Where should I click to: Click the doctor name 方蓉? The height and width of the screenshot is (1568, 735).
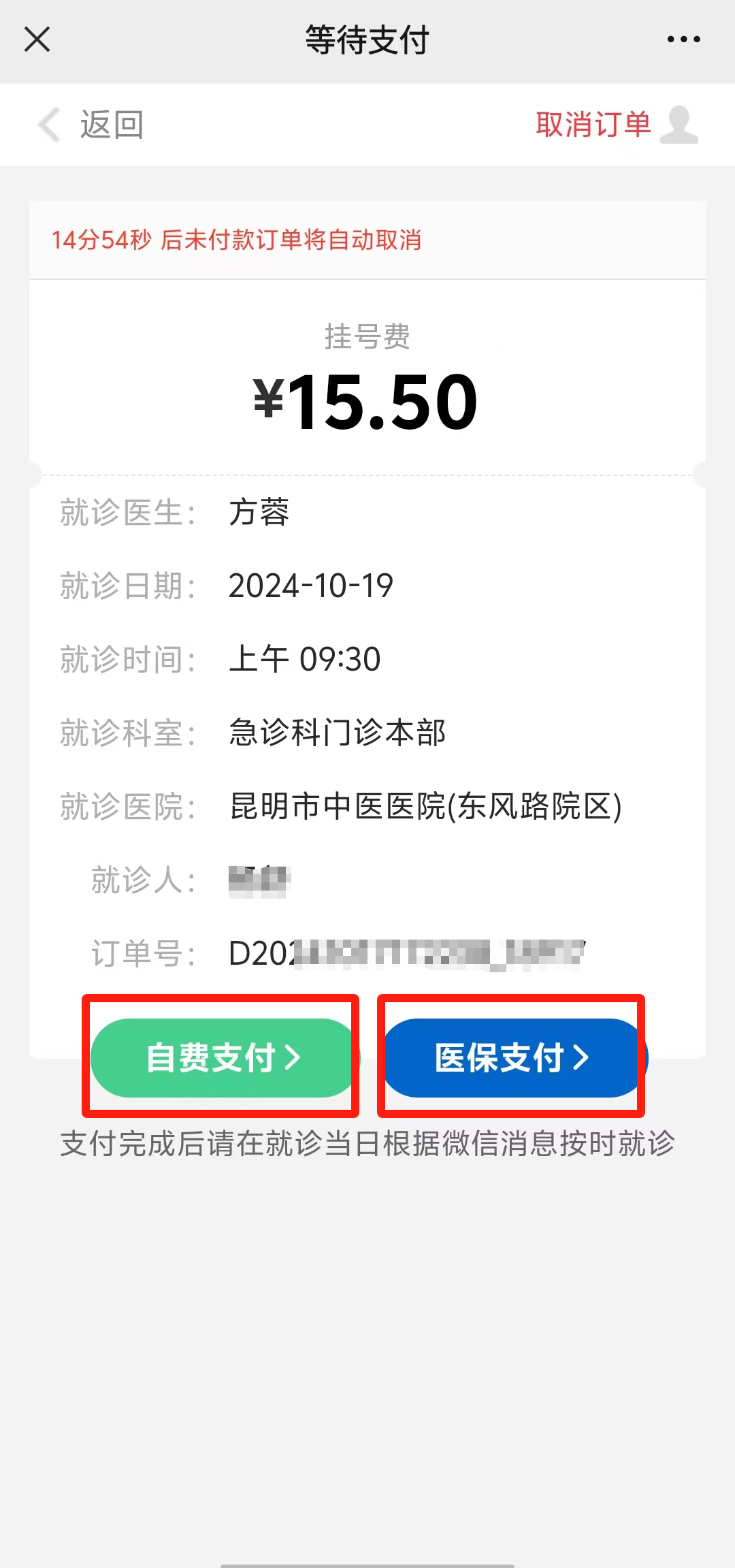point(259,514)
